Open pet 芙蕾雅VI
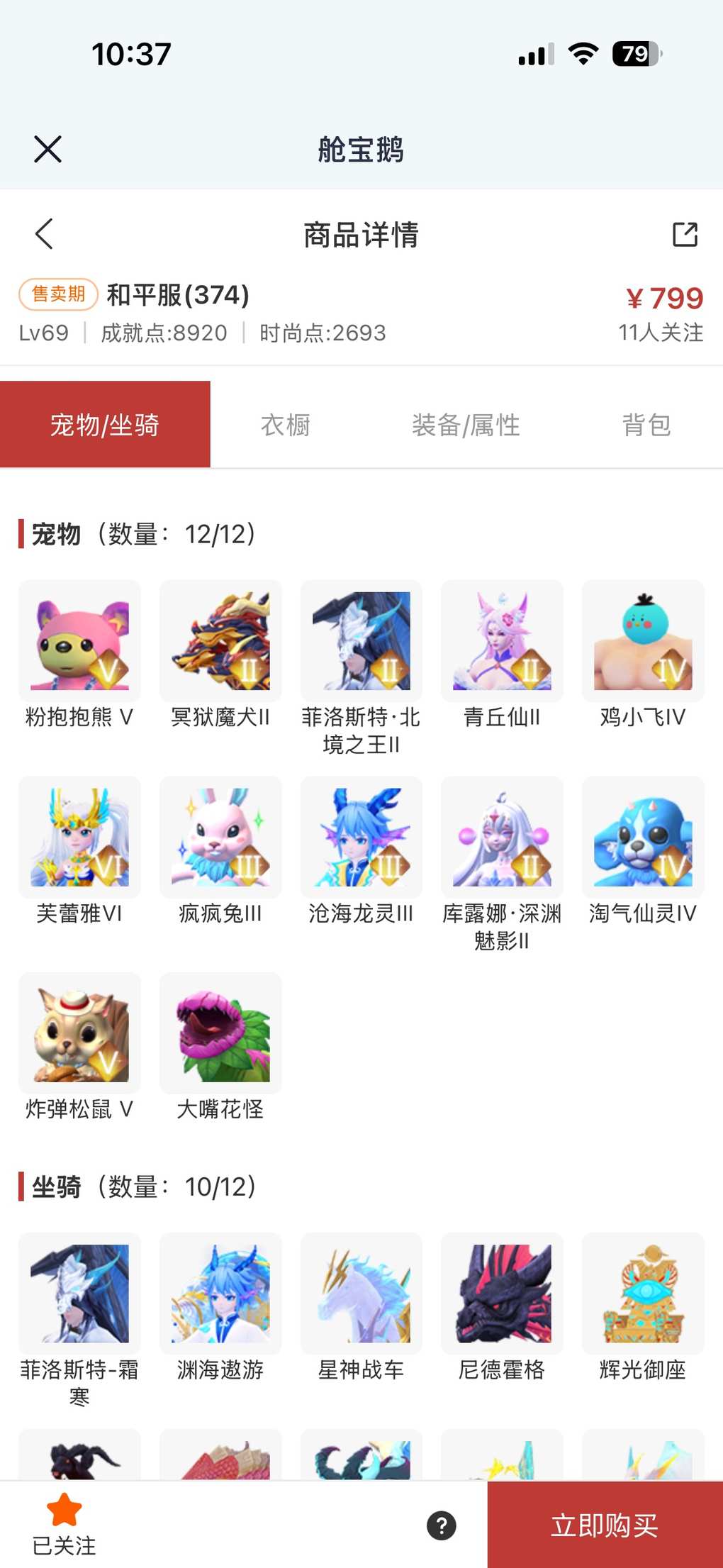 pyautogui.click(x=79, y=837)
